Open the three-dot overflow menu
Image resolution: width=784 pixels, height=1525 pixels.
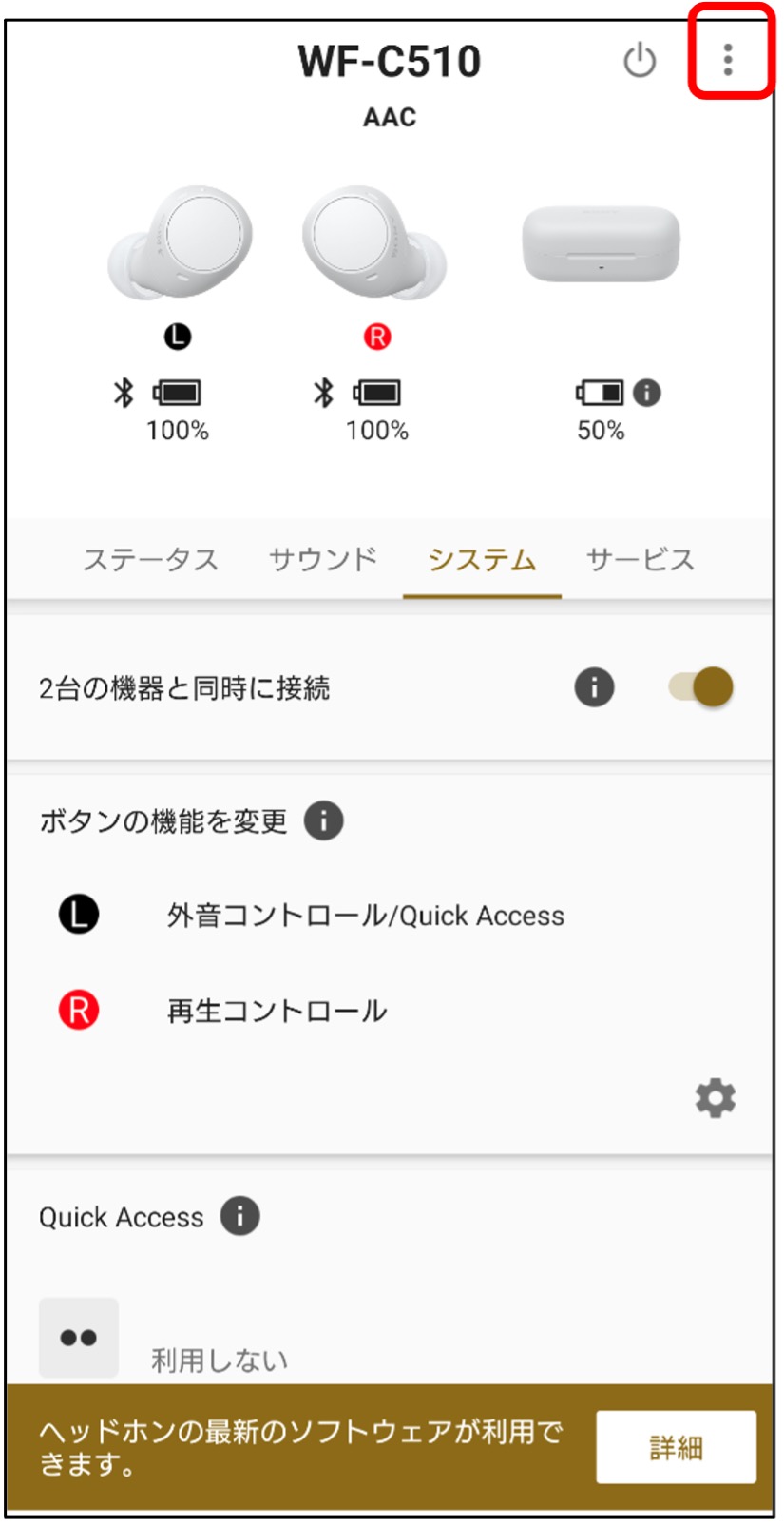(728, 60)
